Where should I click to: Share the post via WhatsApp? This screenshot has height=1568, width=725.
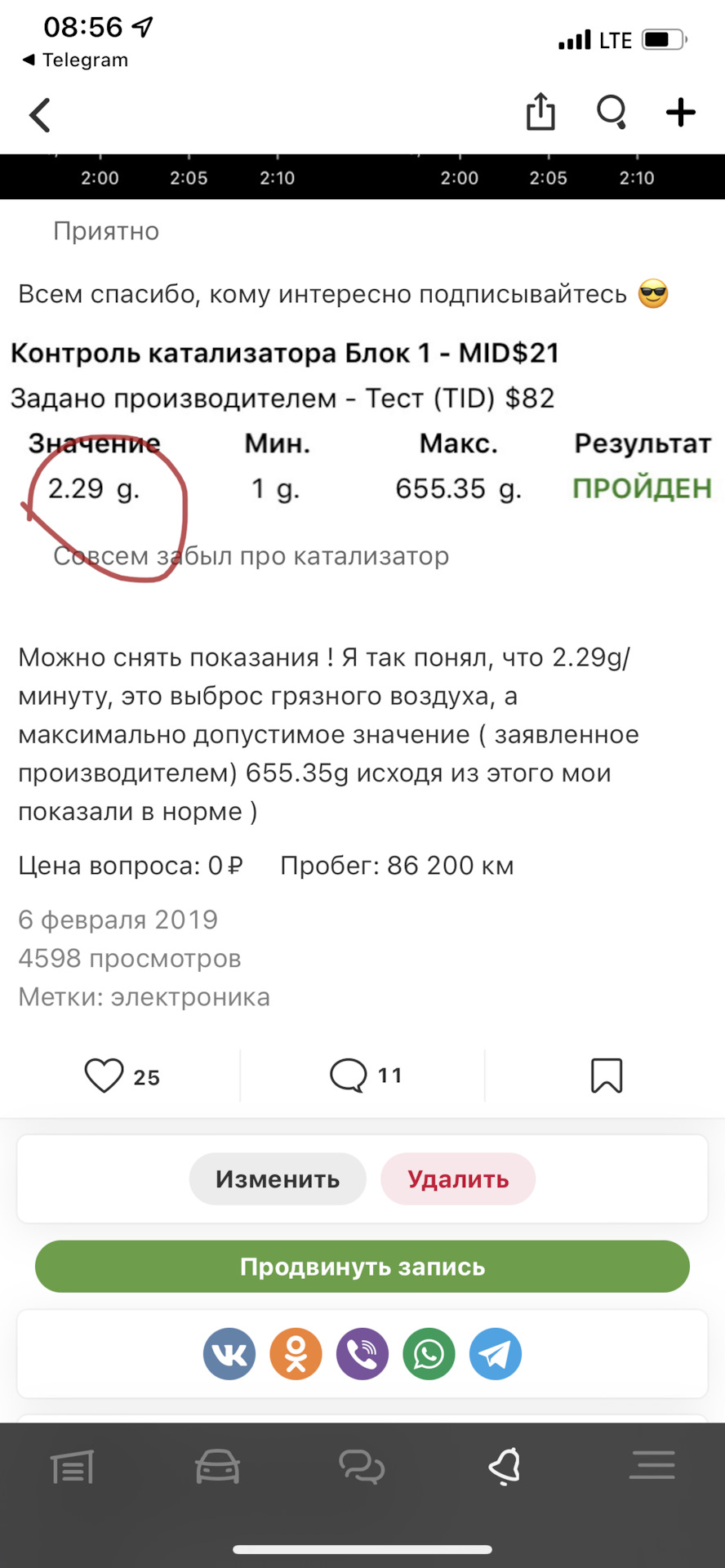pos(429,1354)
